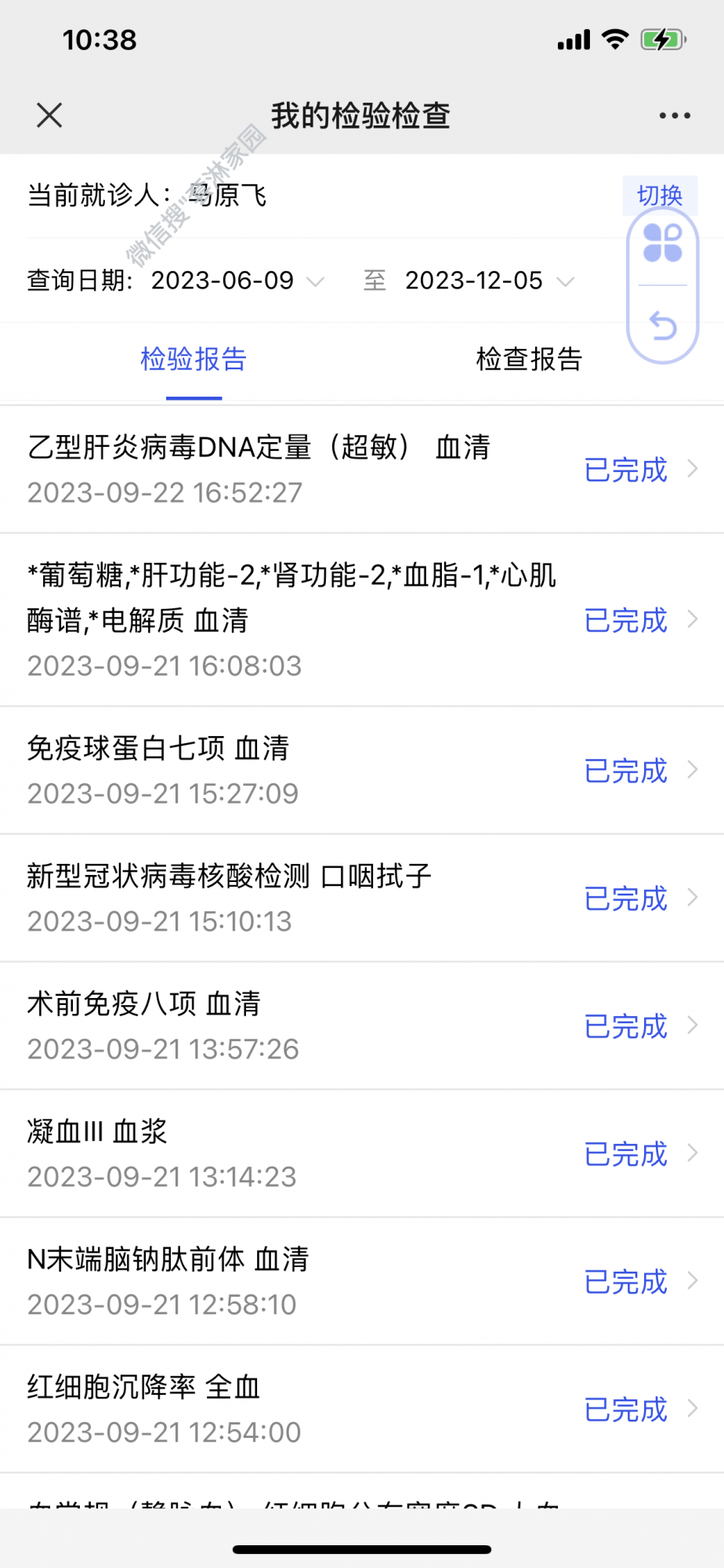The image size is (724, 1568).
Task: Open the 乙型肝炎病毒DNA定量 report
Action: coord(362,470)
